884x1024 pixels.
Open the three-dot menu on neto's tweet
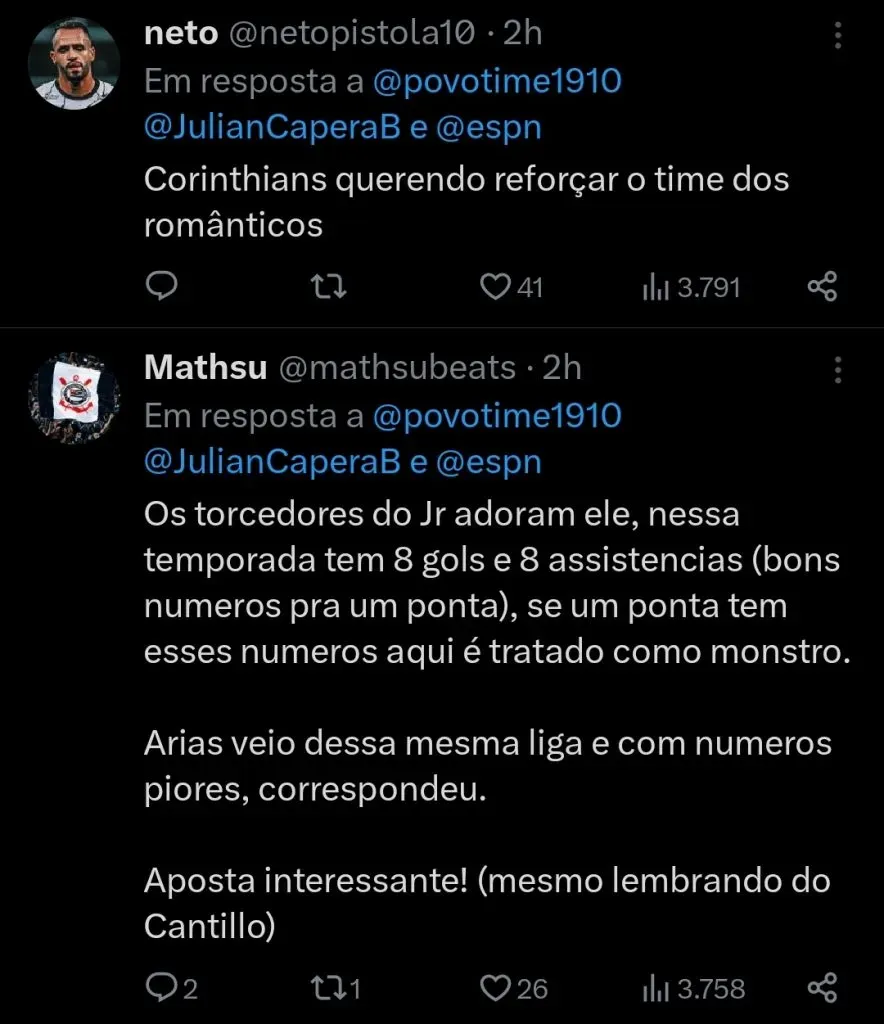tap(838, 33)
